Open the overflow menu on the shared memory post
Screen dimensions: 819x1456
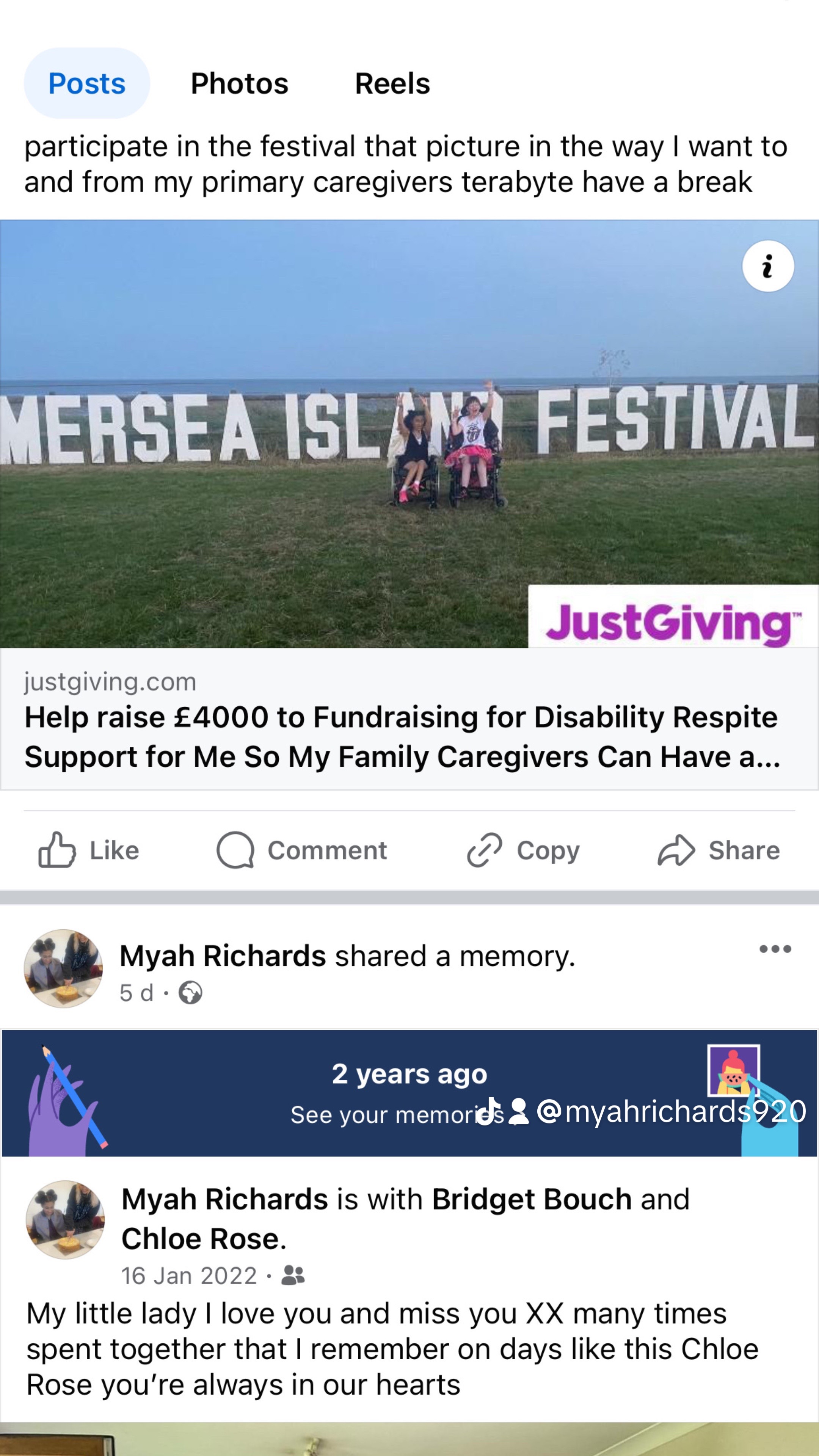click(x=775, y=949)
